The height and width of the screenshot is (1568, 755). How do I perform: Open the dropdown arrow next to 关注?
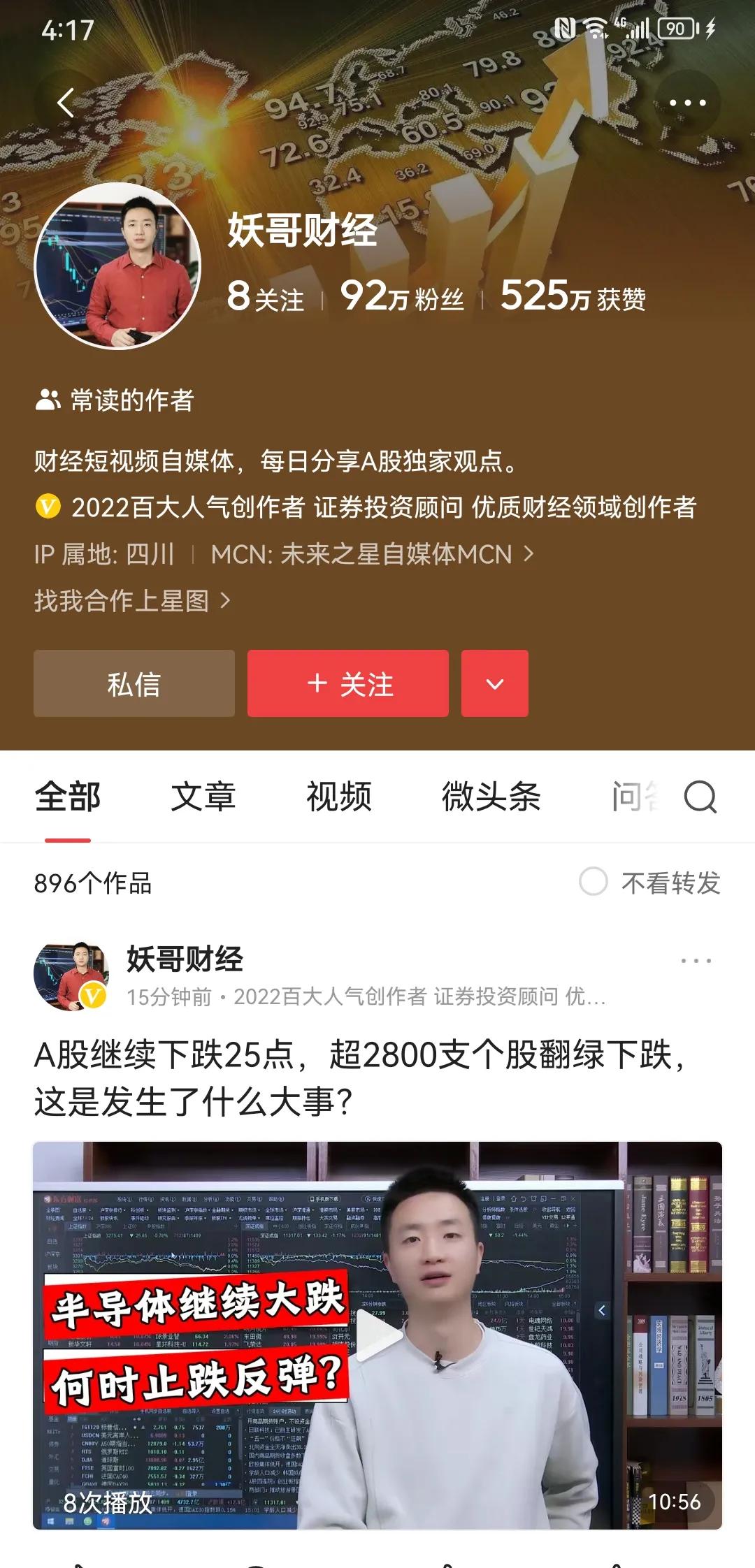pos(495,685)
